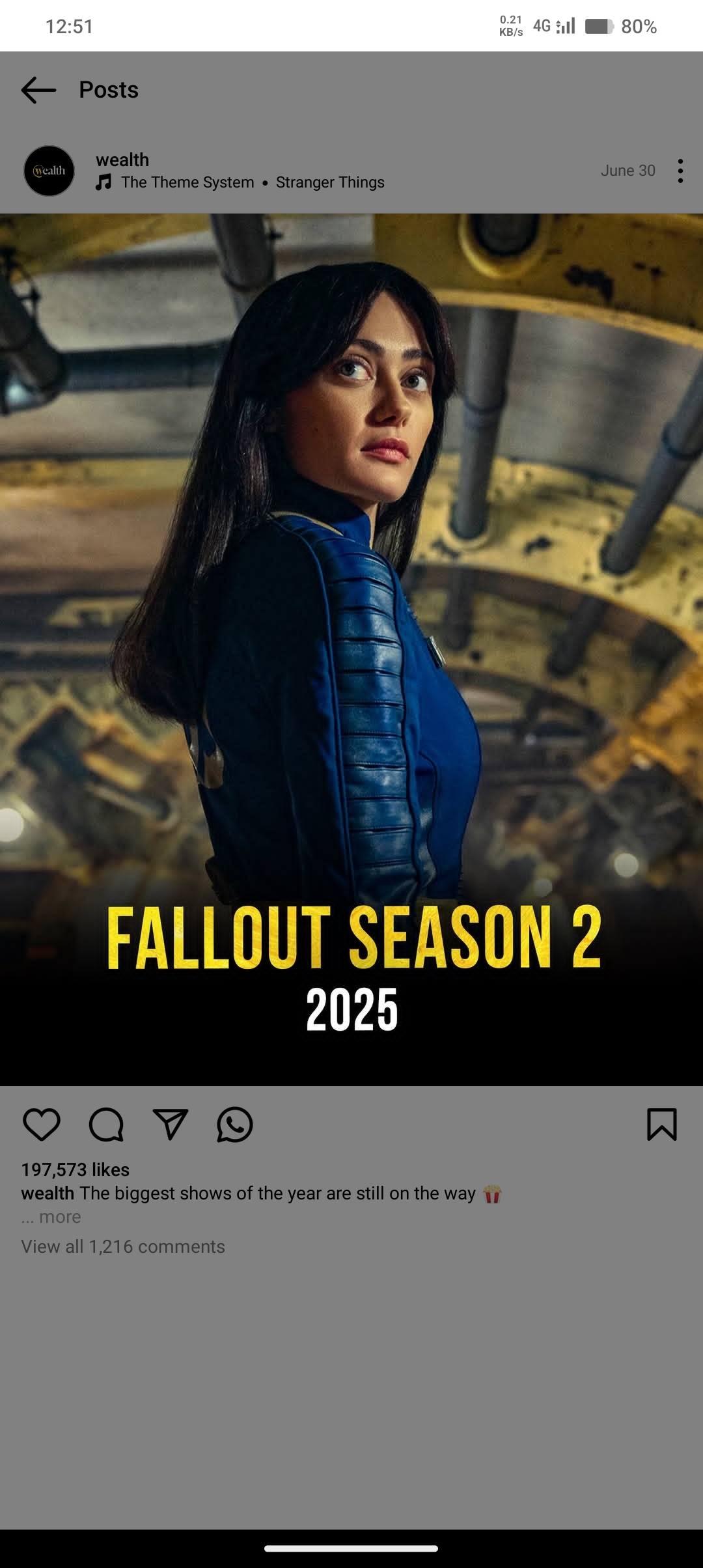View who liked: 197,573 likes
The width and height of the screenshot is (703, 1568).
coord(76,1169)
